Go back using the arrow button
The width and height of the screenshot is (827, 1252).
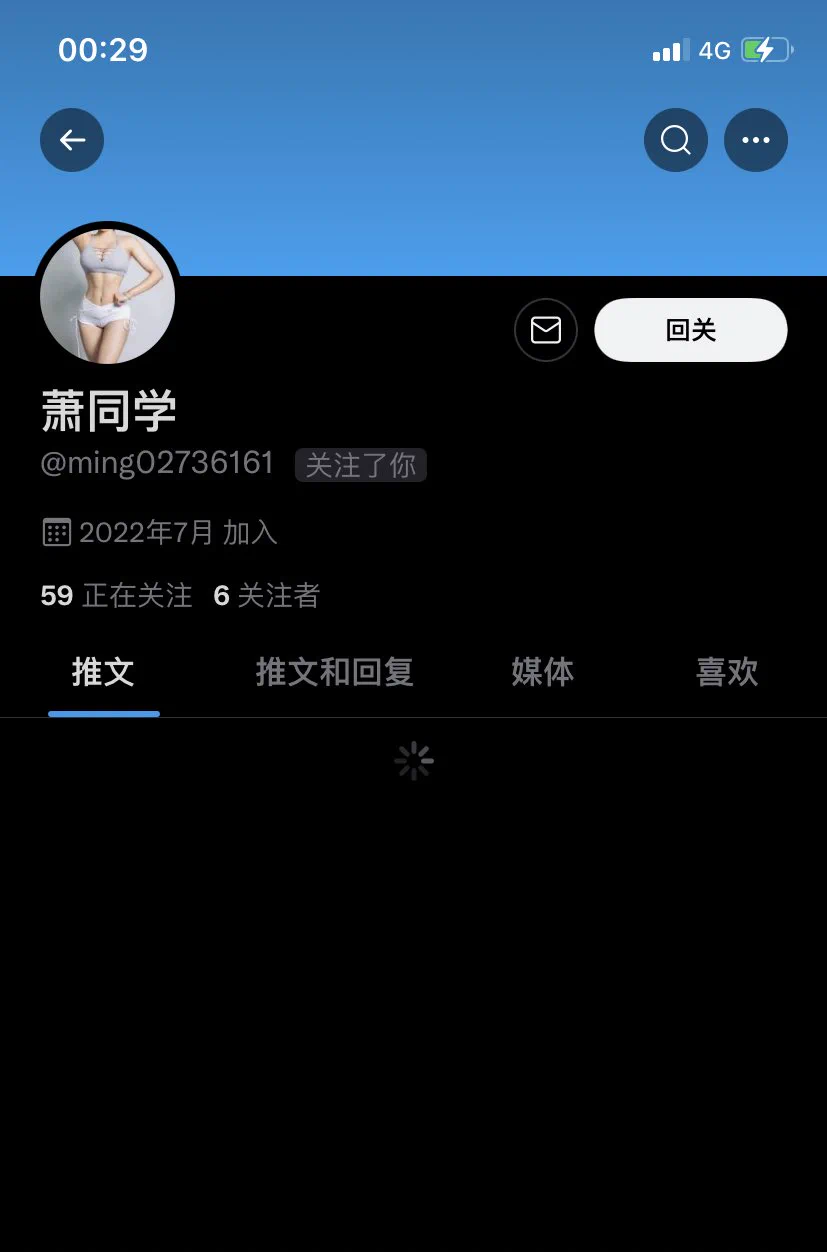pos(72,140)
